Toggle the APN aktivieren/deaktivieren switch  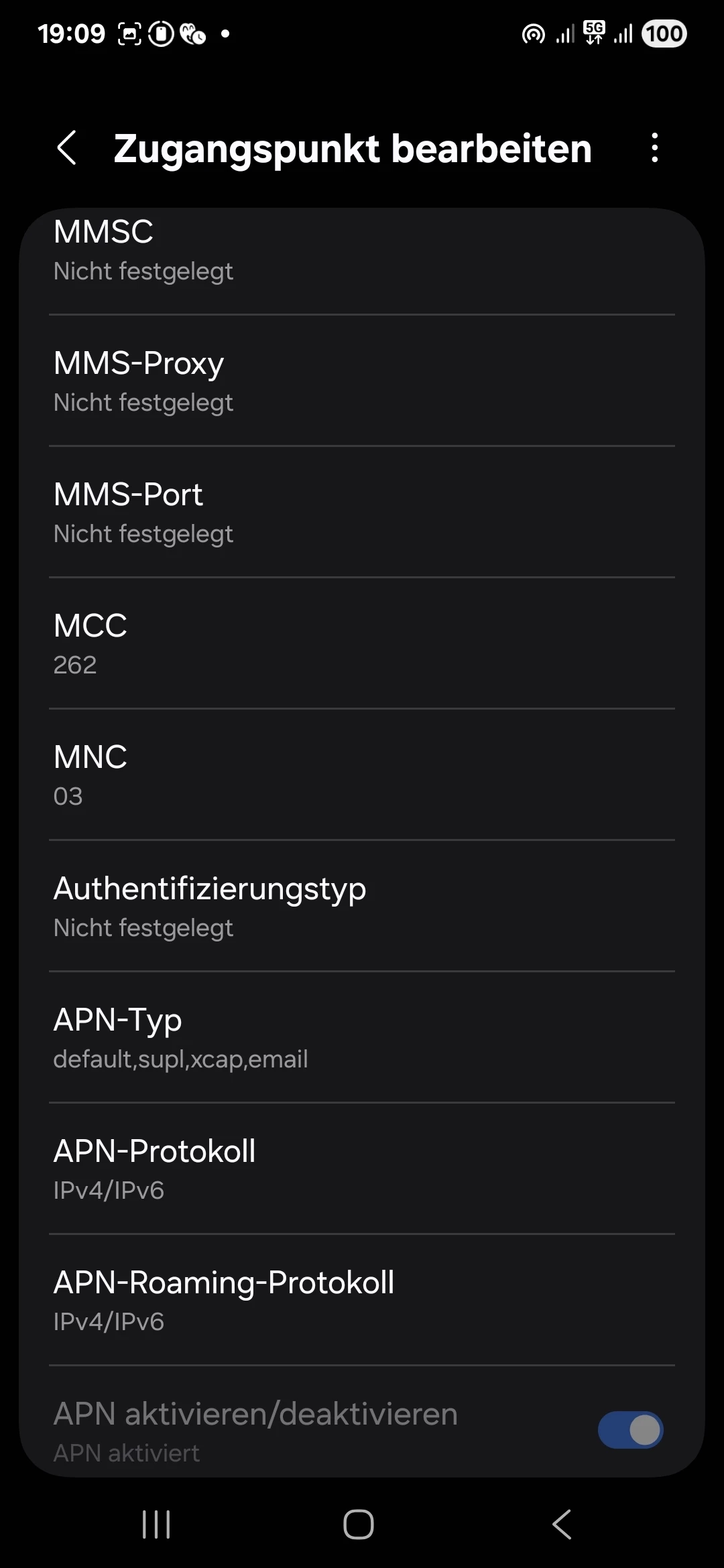(x=629, y=1431)
